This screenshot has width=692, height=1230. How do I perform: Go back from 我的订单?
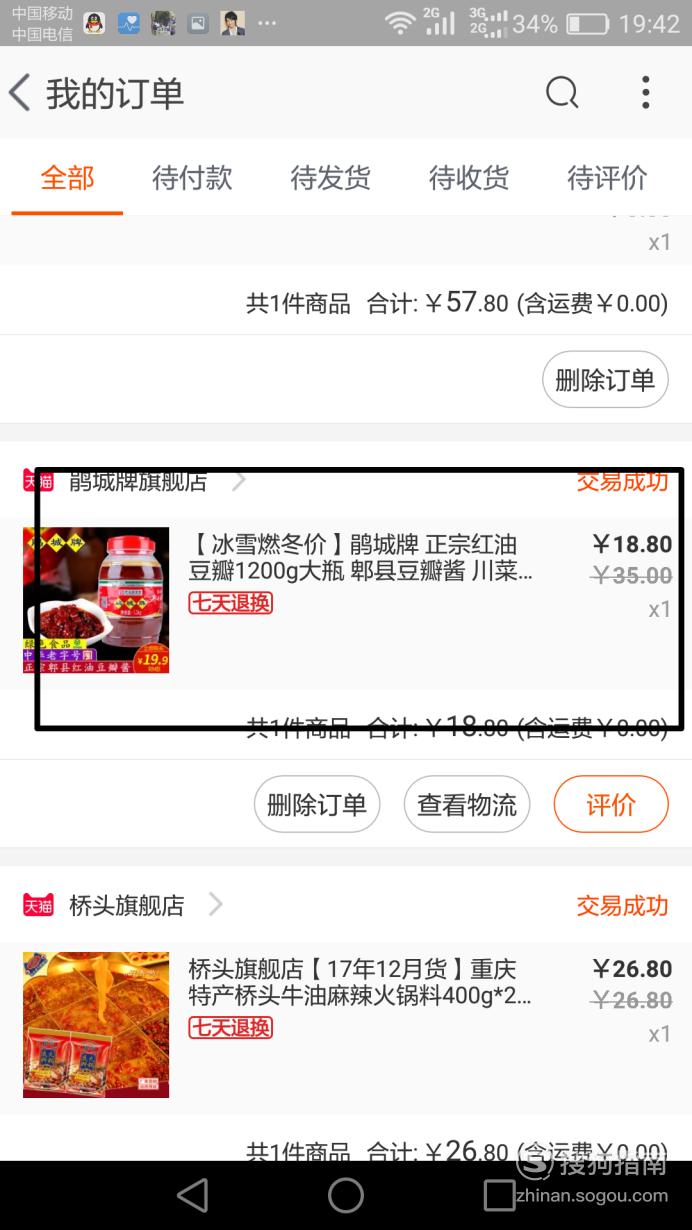(20, 93)
